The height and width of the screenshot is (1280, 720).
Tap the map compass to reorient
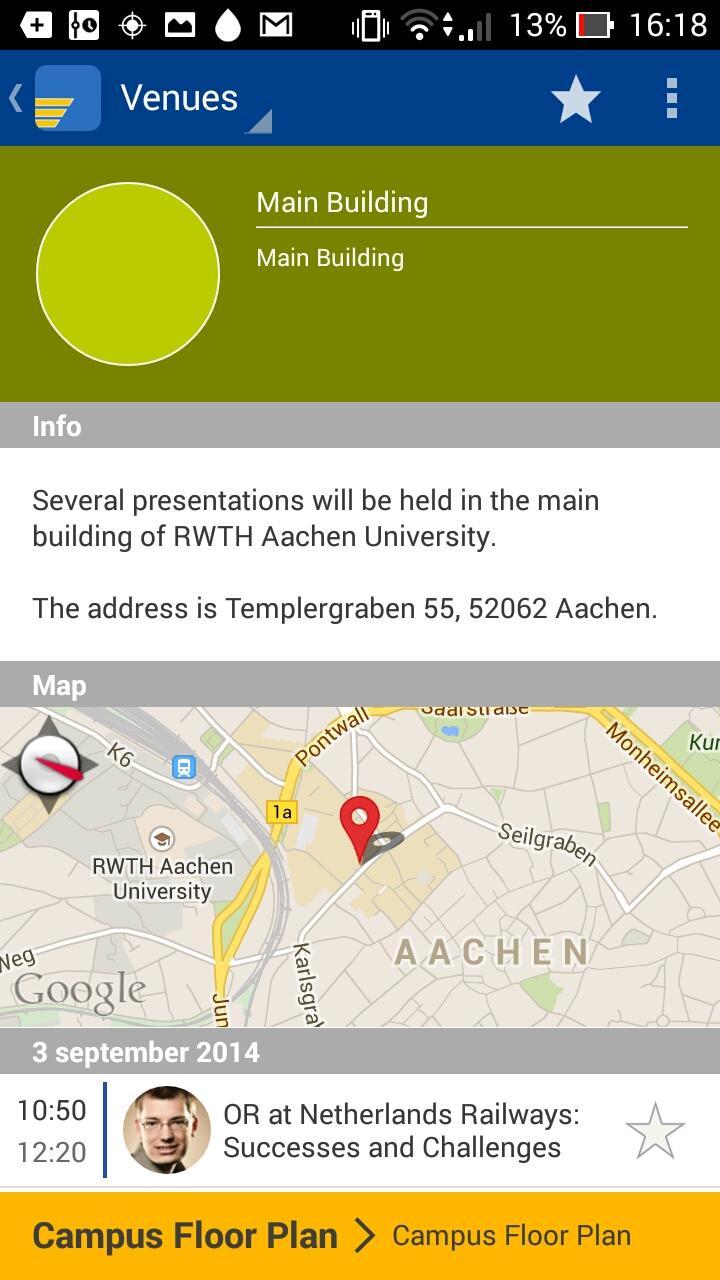[x=50, y=766]
